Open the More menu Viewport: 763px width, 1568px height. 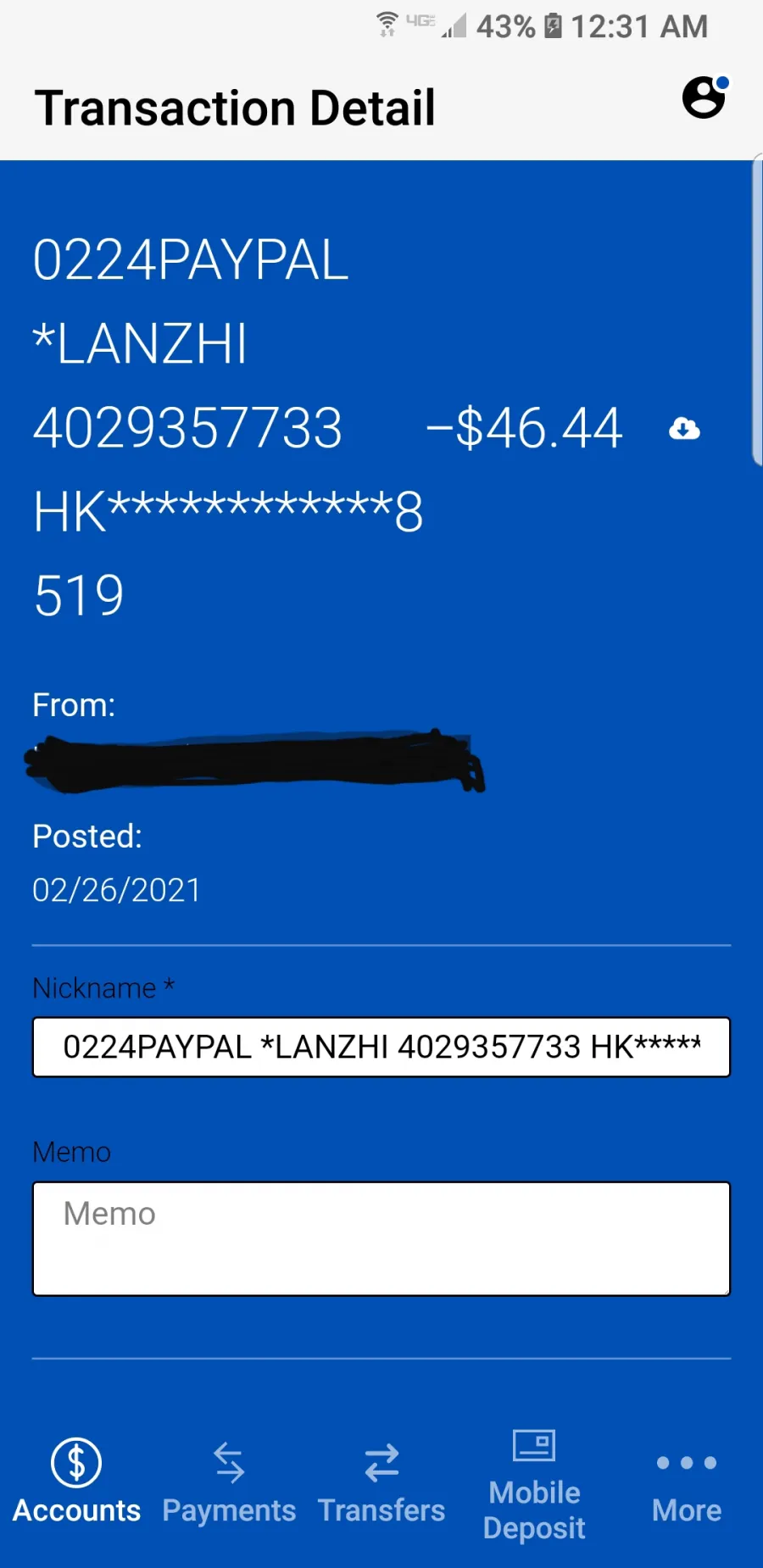(687, 1487)
